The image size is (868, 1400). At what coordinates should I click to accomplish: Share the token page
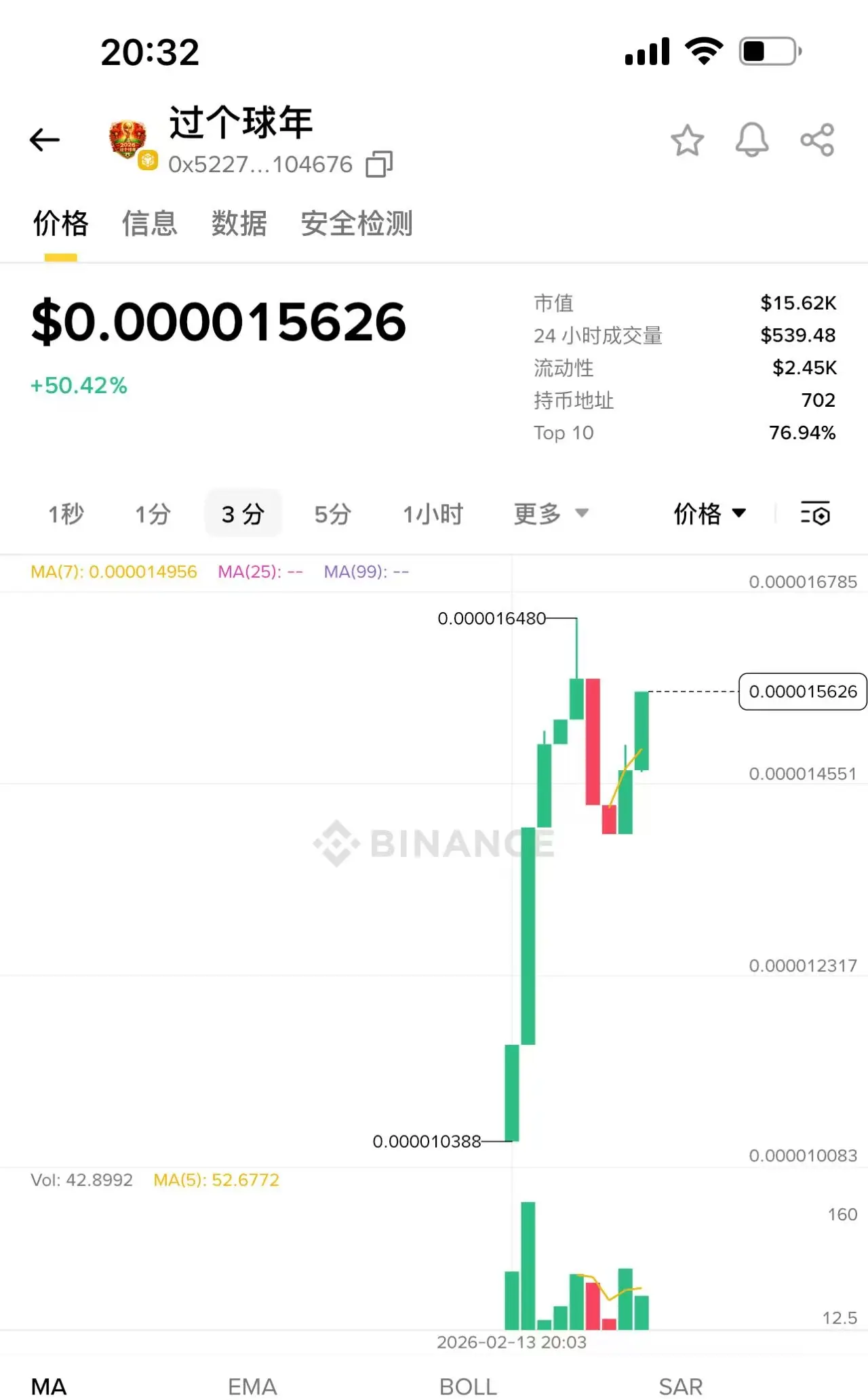coord(816,140)
